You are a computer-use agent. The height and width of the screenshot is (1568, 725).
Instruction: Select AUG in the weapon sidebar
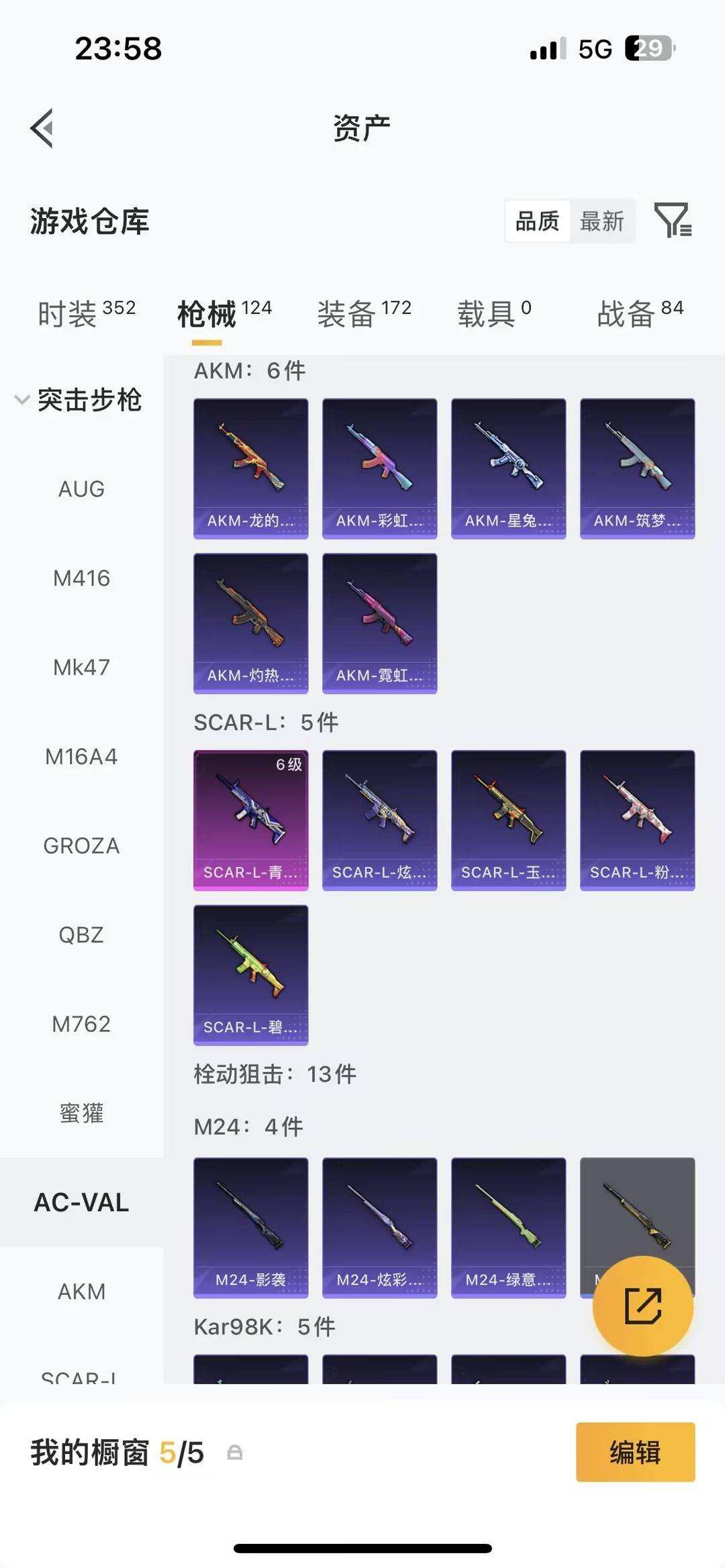pyautogui.click(x=81, y=489)
